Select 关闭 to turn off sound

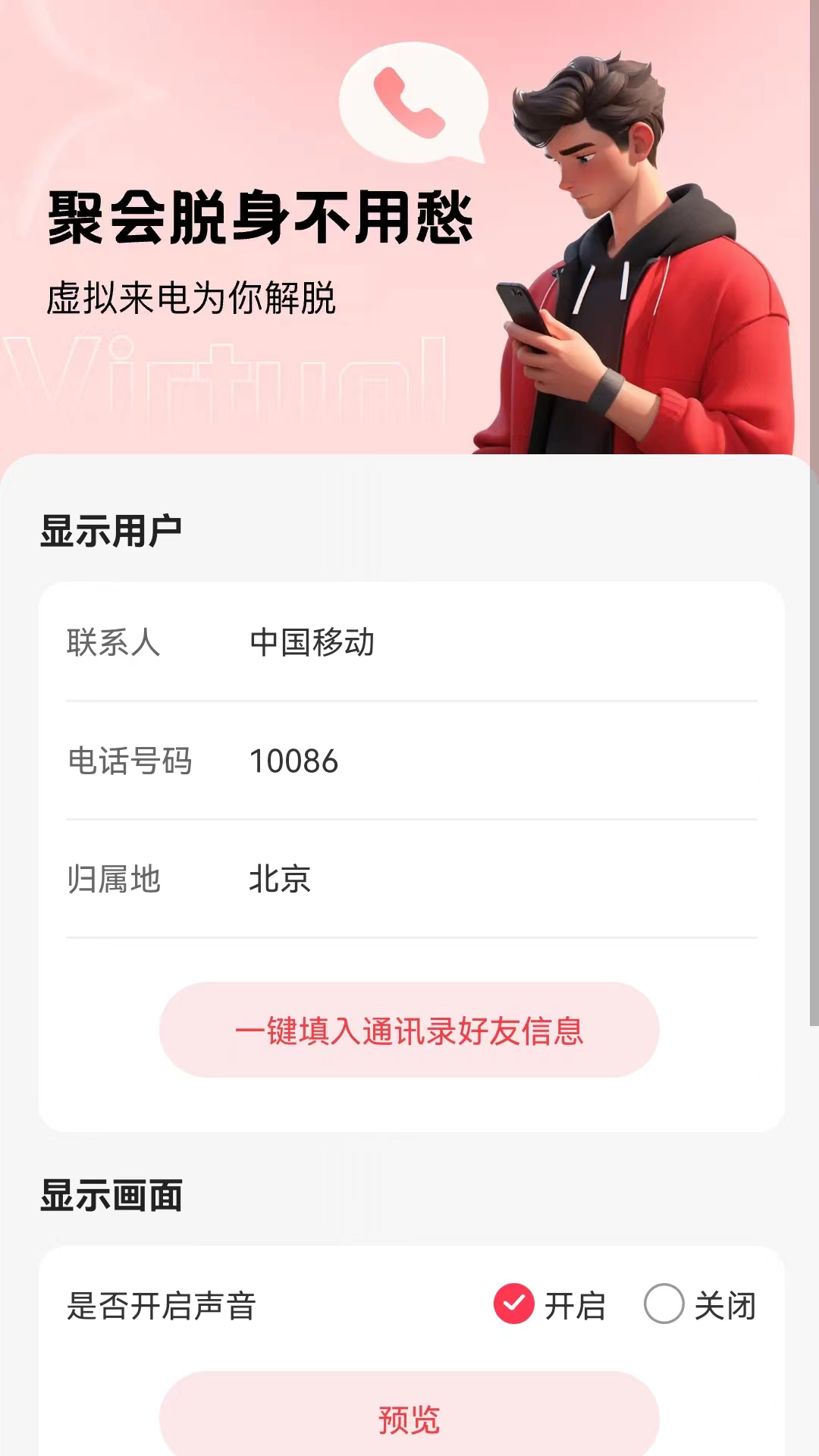pyautogui.click(x=664, y=1304)
